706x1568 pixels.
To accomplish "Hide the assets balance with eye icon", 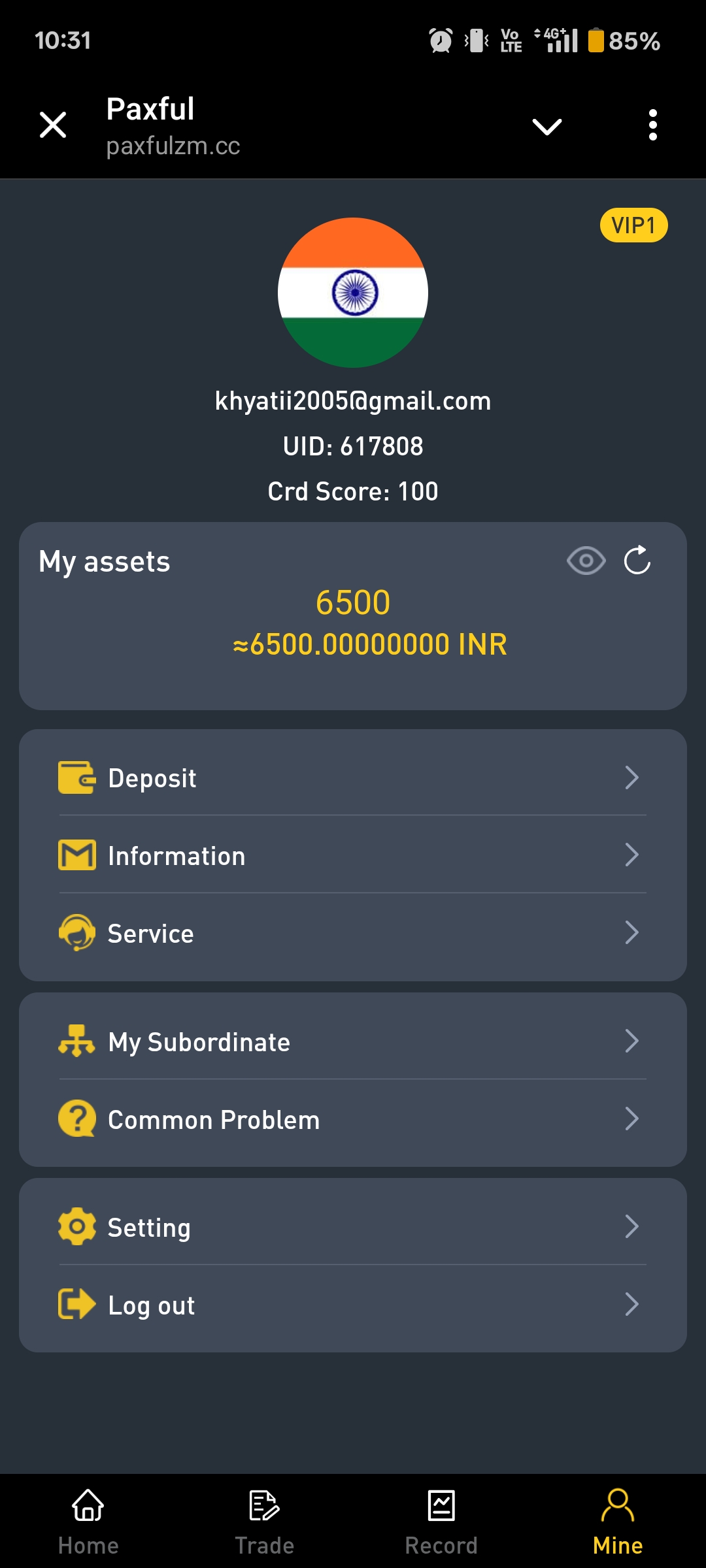I will (586, 561).
